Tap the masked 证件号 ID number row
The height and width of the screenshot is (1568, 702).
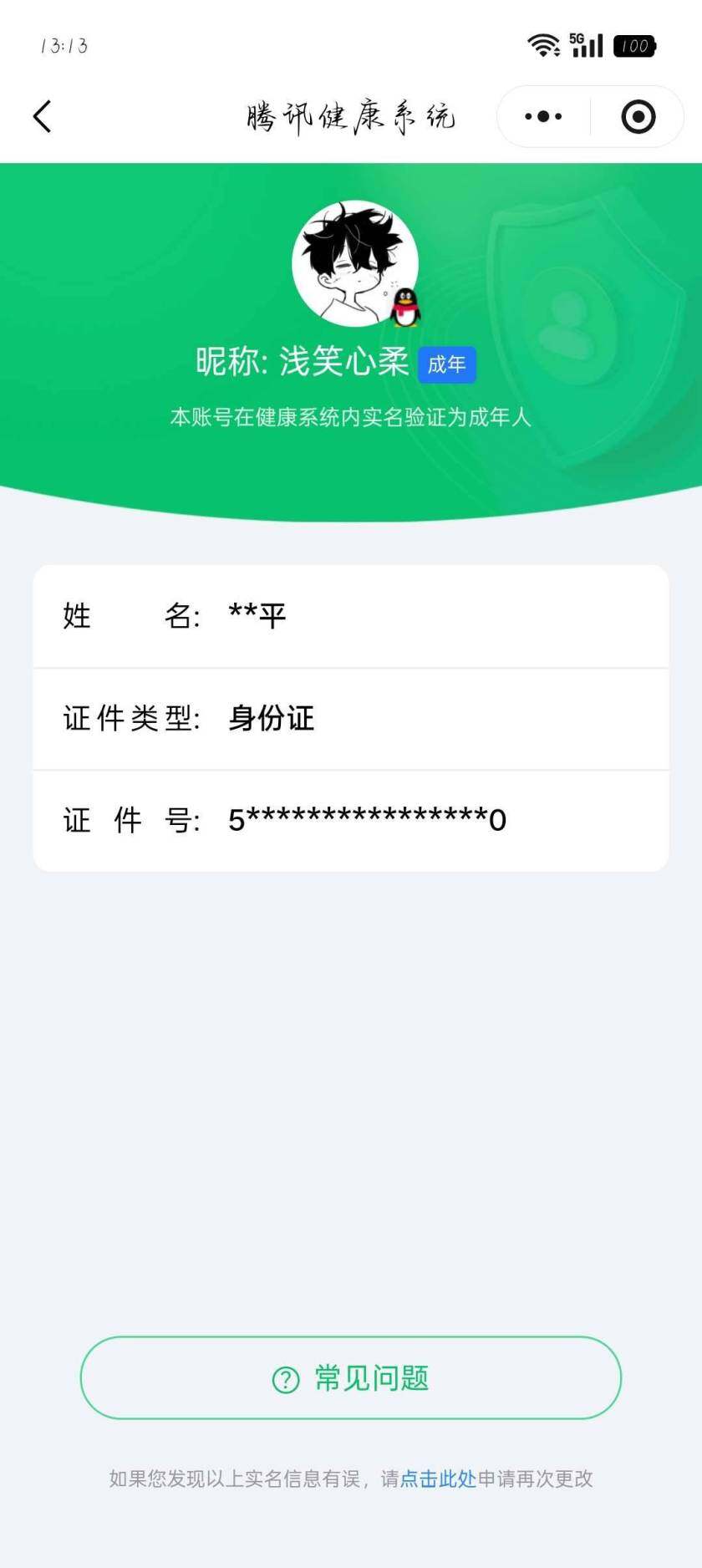click(351, 820)
